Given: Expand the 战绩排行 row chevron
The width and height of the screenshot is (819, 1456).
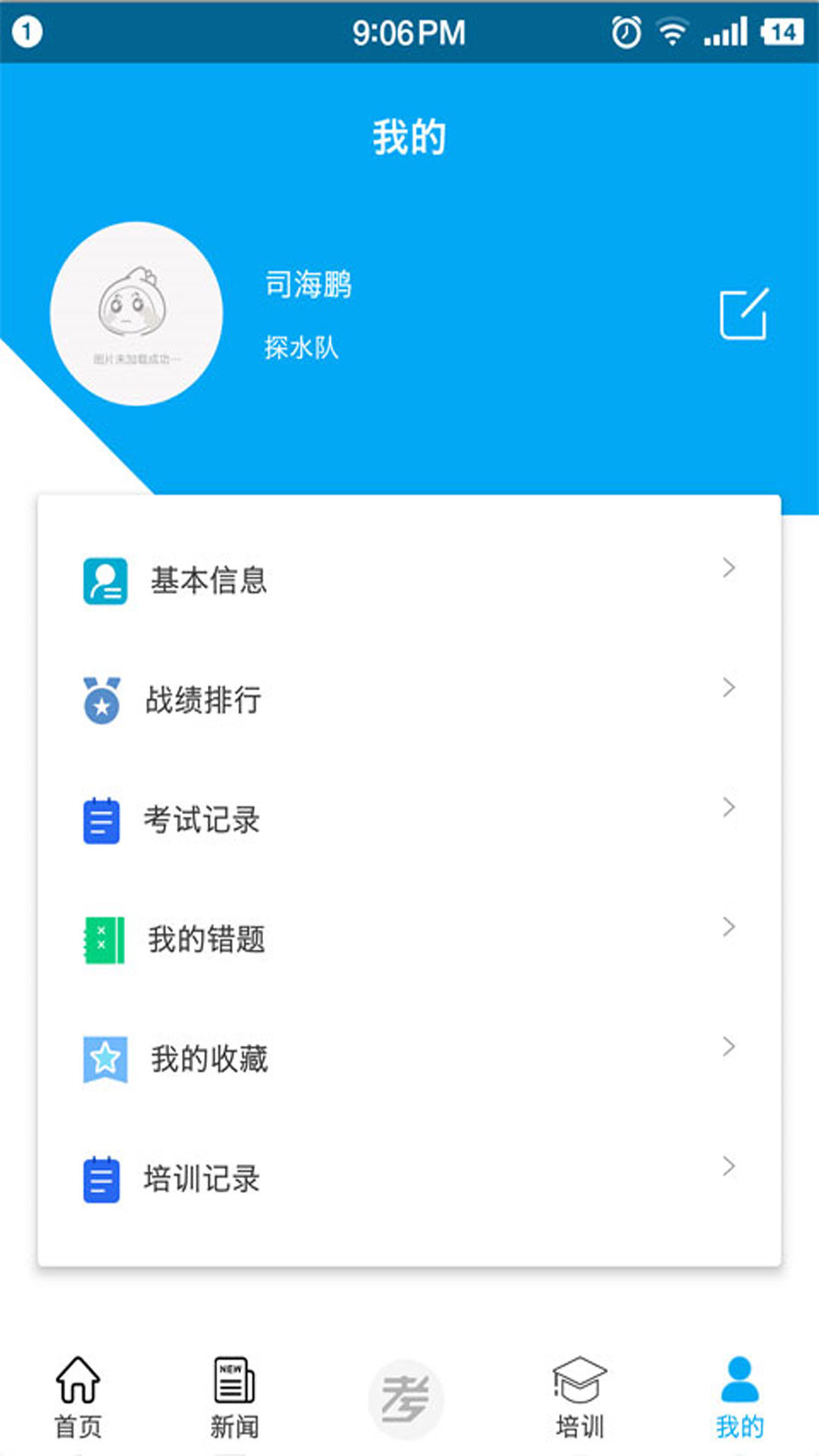Looking at the screenshot, I should coord(729,689).
